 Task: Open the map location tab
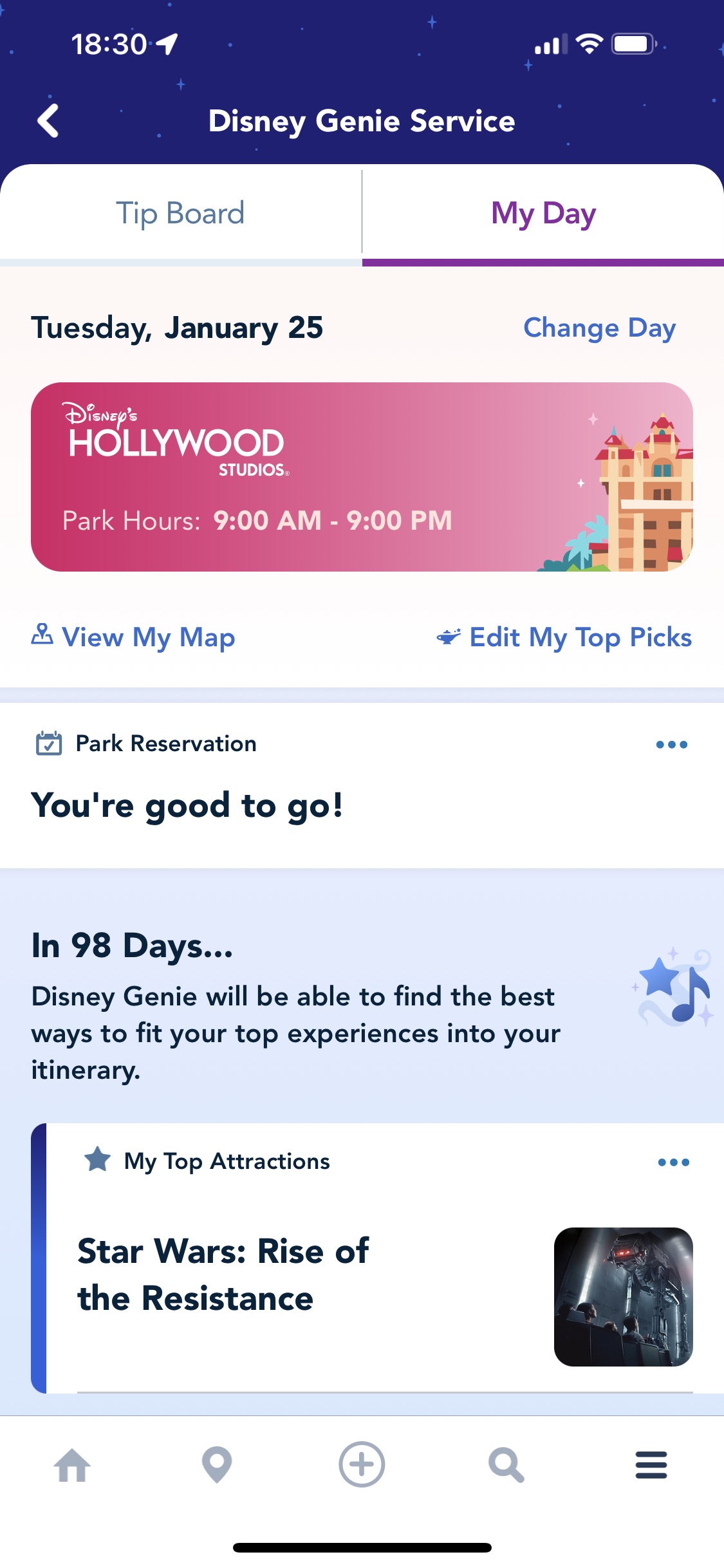[x=217, y=1465]
